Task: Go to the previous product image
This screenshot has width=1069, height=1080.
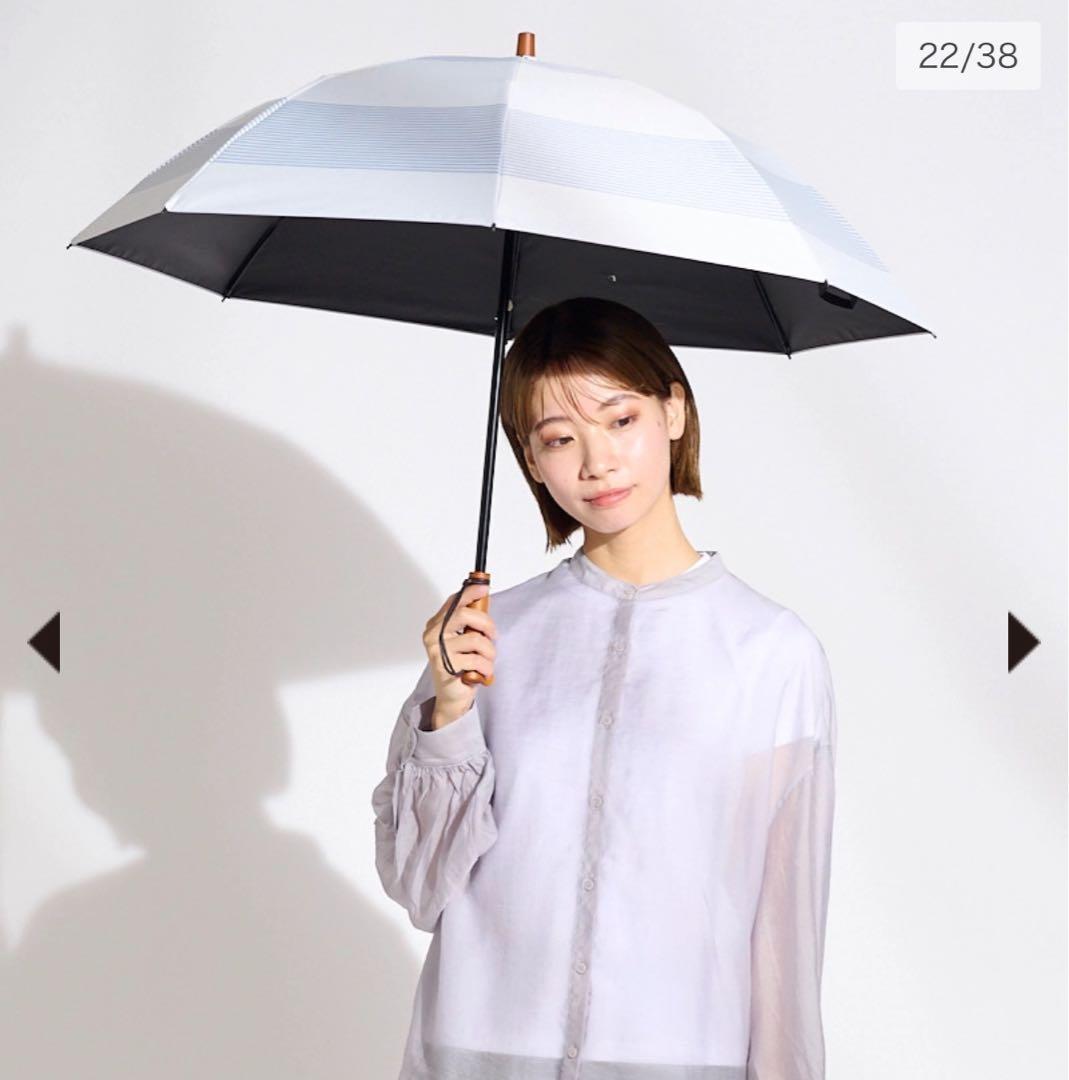Action: click(x=44, y=642)
